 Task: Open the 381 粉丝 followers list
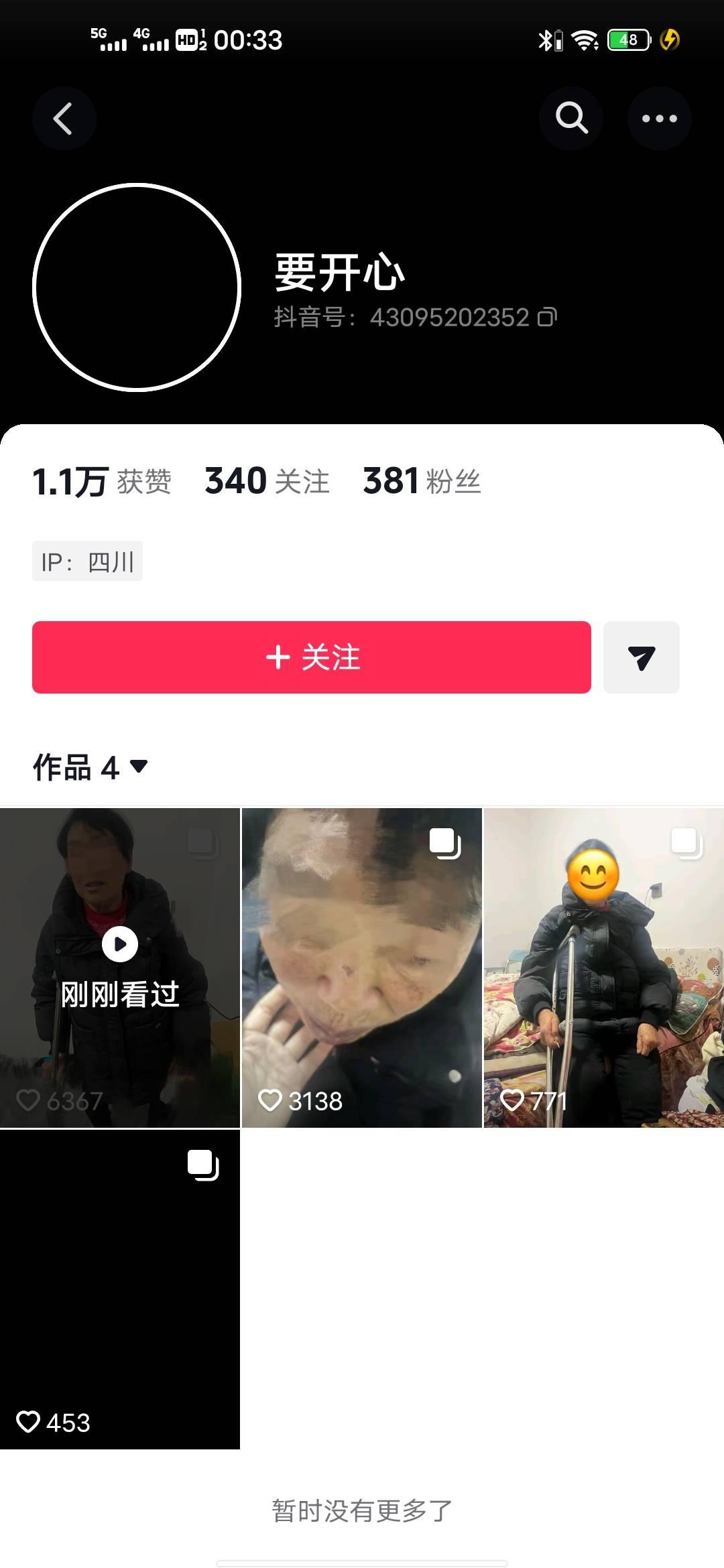[422, 481]
